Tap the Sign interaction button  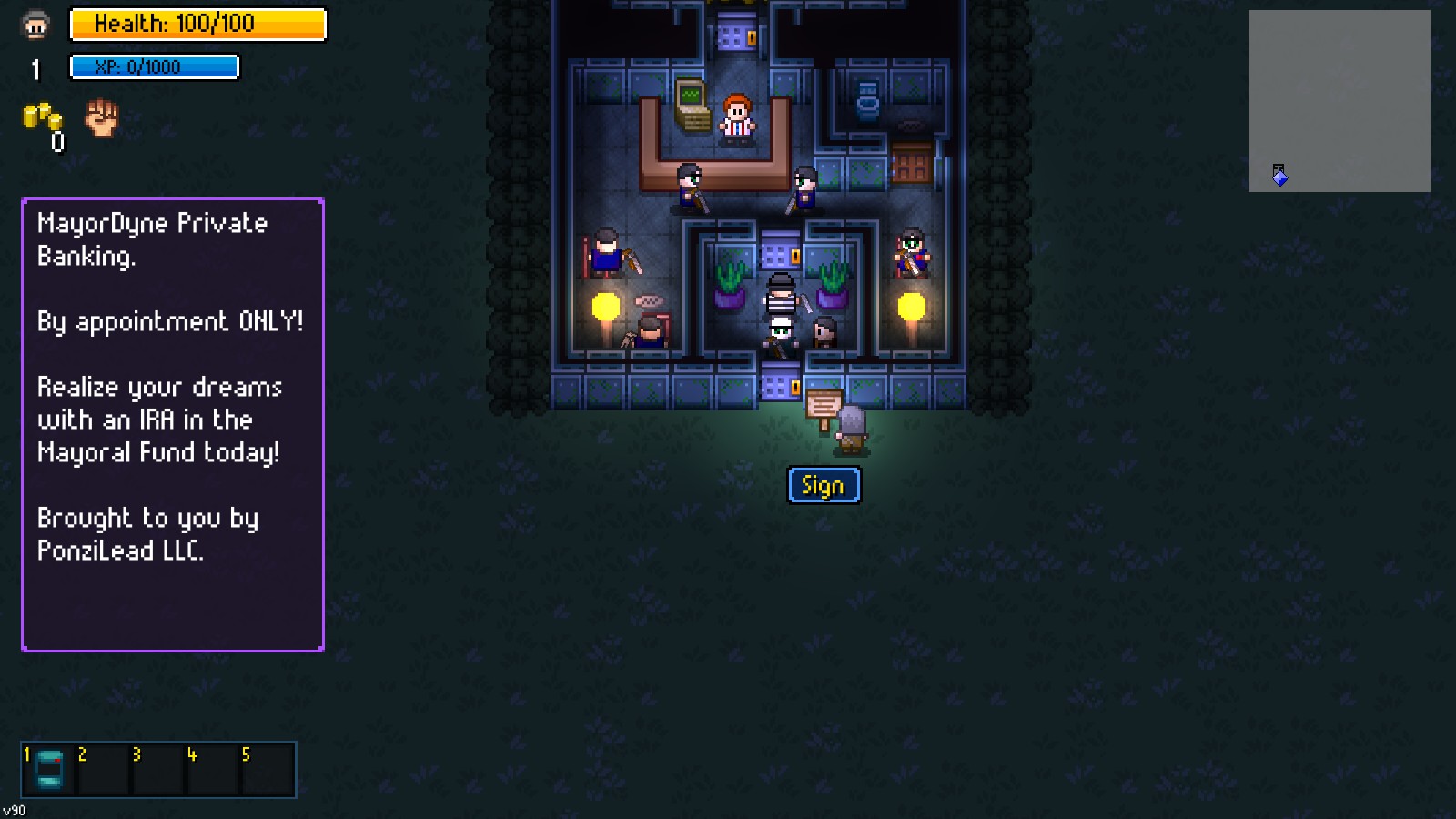pos(824,485)
